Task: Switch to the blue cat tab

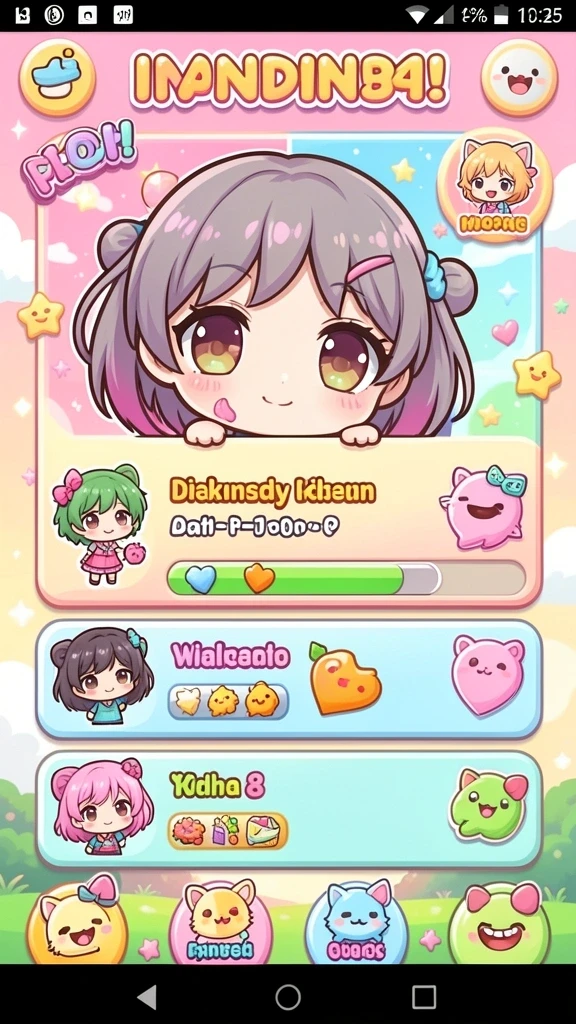Action: [x=357, y=923]
